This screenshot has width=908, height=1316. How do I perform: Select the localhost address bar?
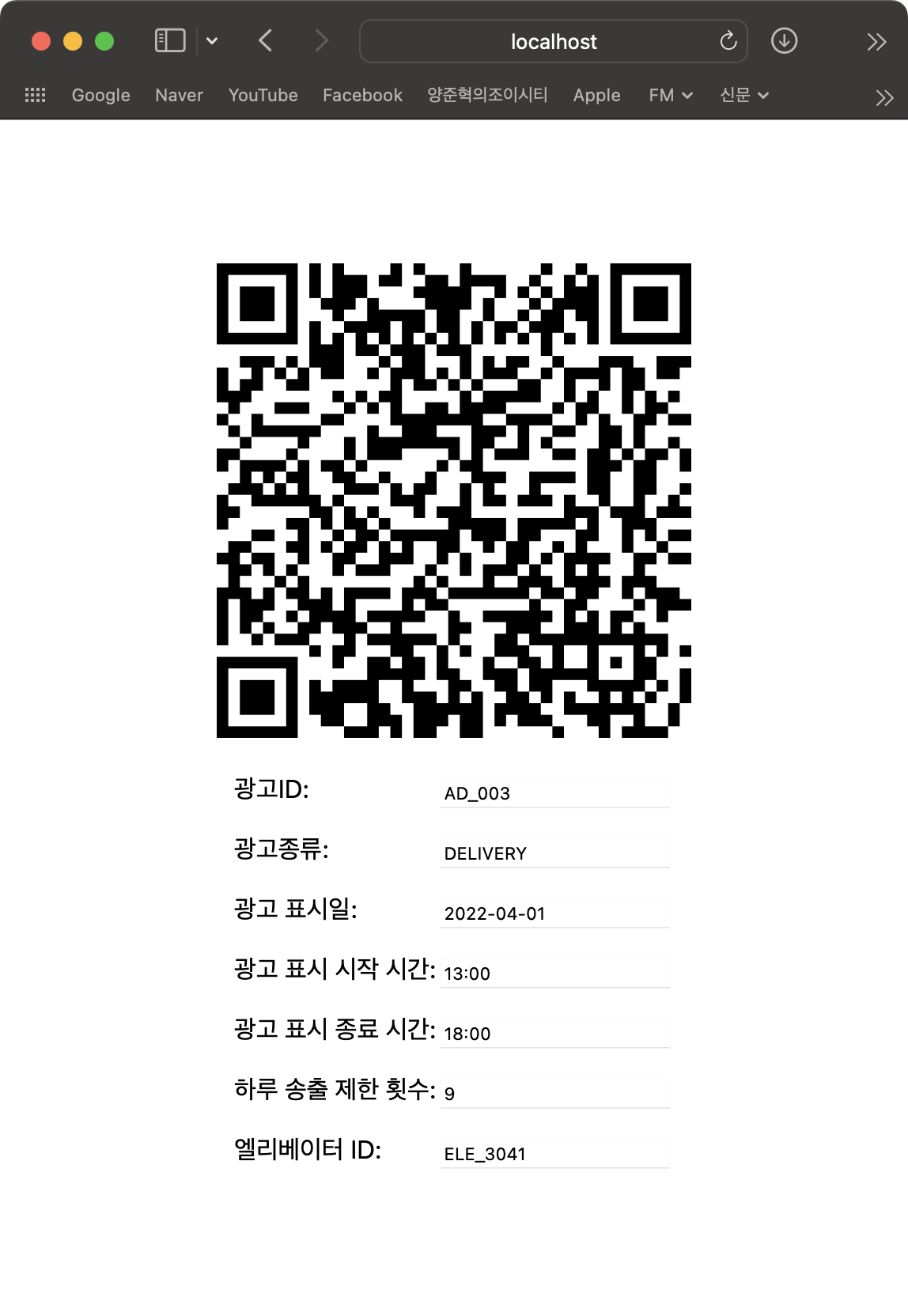pyautogui.click(x=553, y=40)
